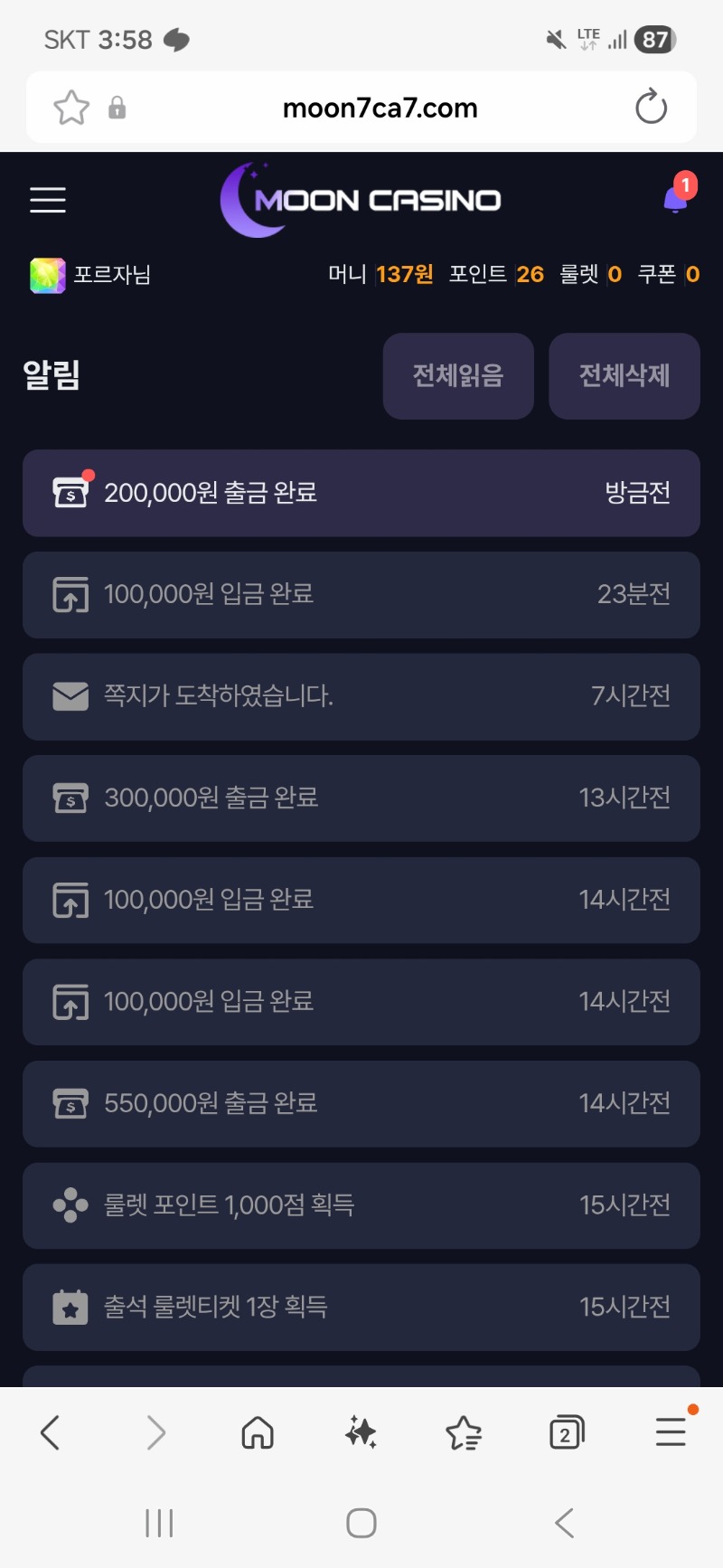Open the 23분전 입금 완료 notification
This screenshot has width=723, height=1568.
[361, 595]
